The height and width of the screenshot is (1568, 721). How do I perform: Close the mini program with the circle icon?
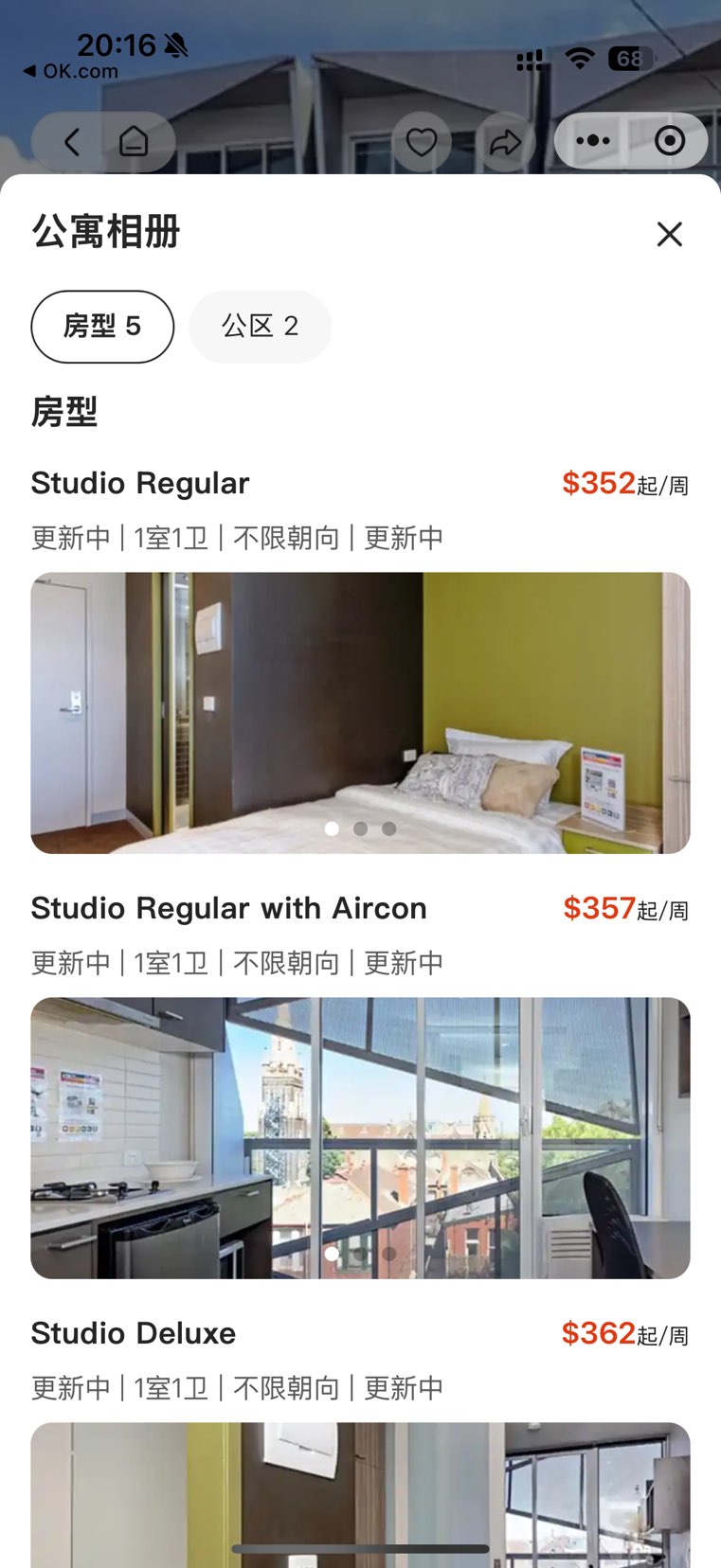[670, 141]
